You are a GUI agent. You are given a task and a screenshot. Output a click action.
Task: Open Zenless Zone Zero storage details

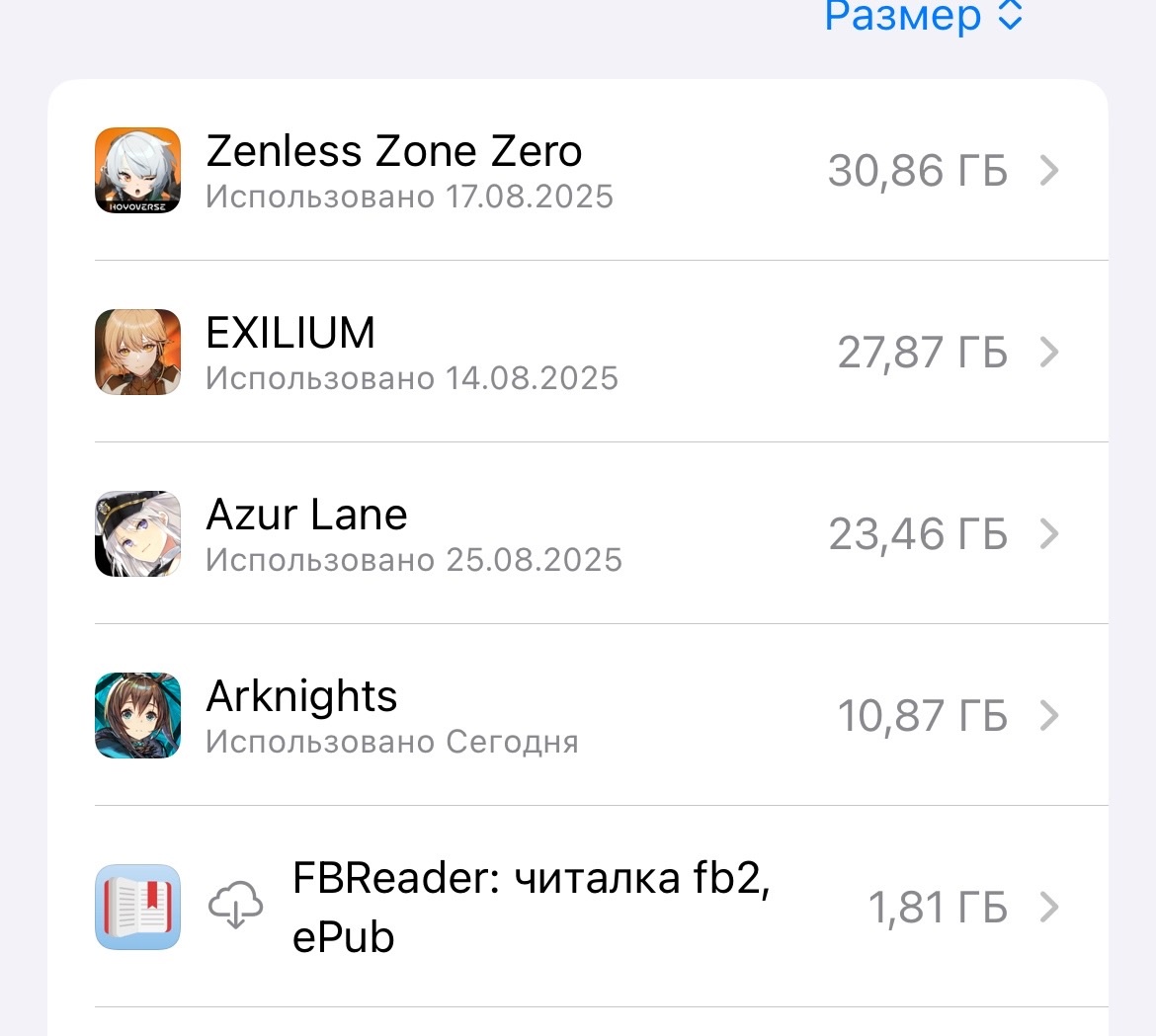[577, 171]
